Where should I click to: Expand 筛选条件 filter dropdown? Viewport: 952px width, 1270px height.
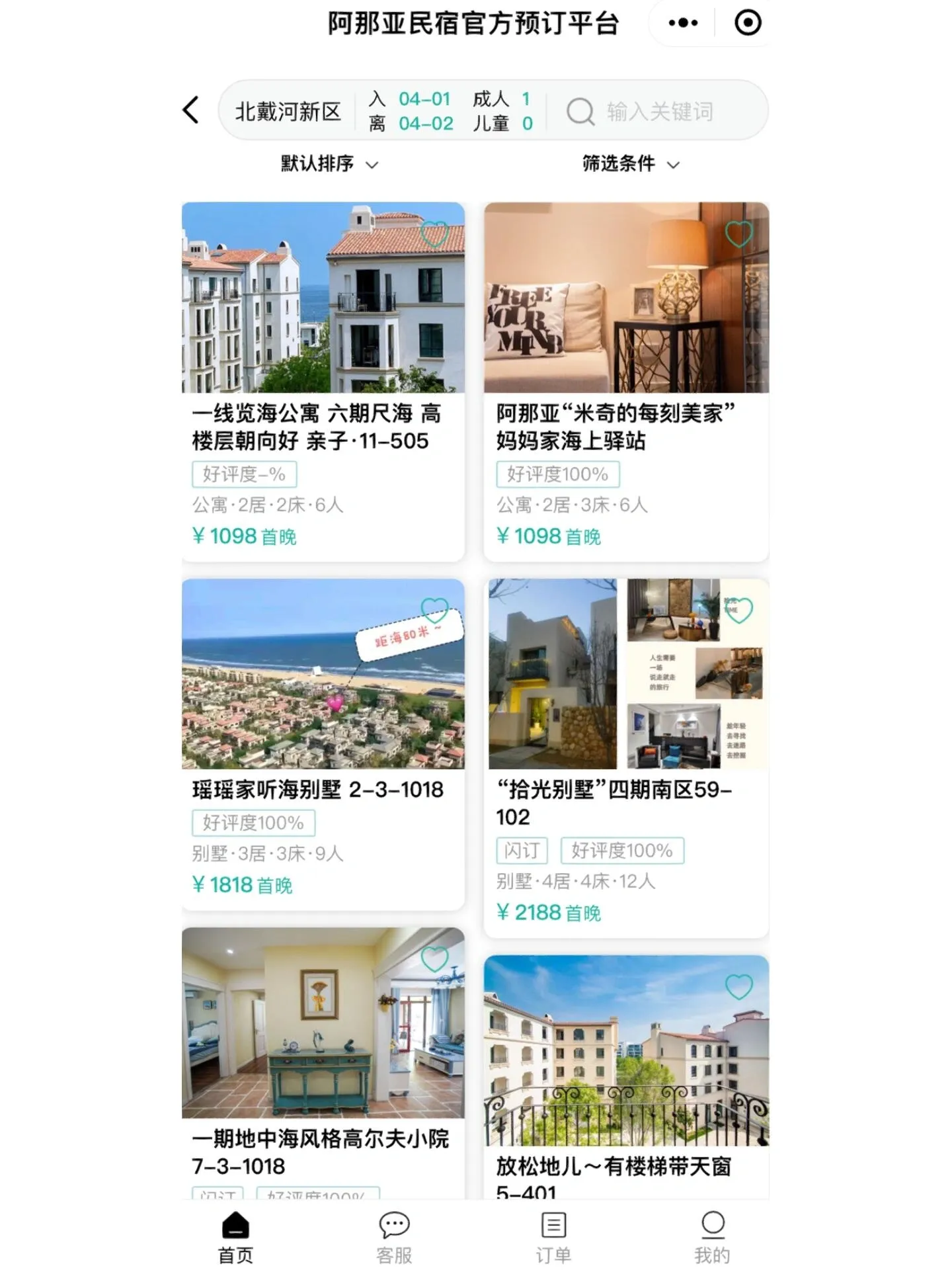630,163
